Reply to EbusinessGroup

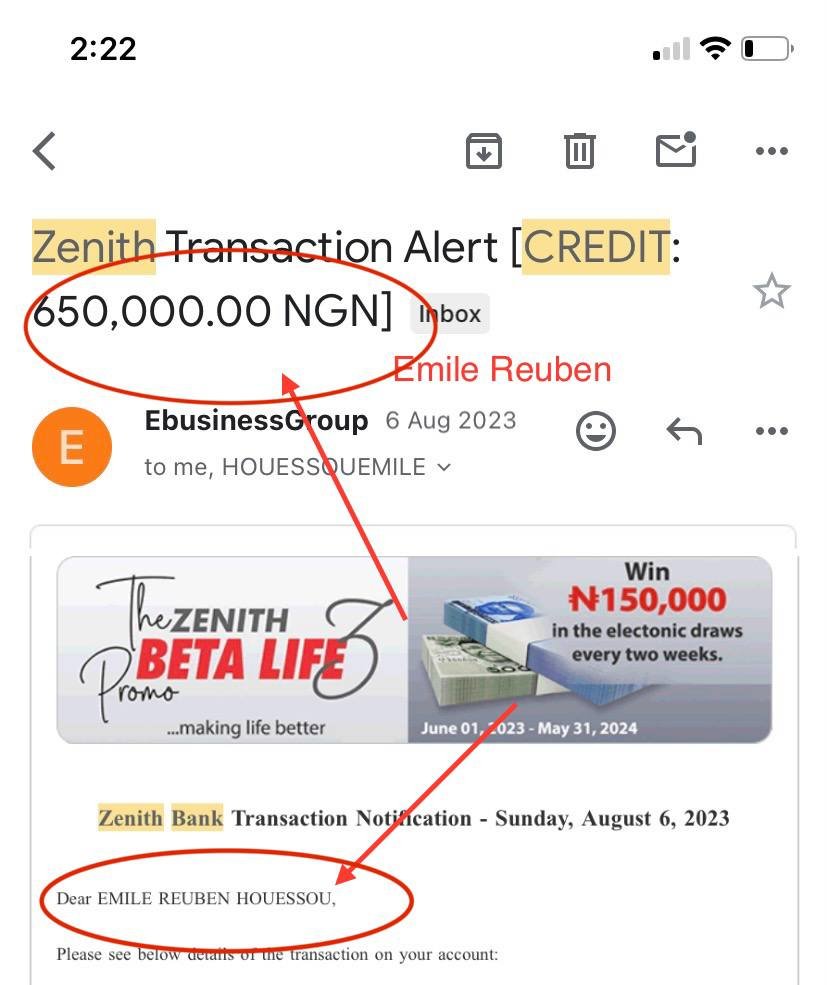pos(684,432)
